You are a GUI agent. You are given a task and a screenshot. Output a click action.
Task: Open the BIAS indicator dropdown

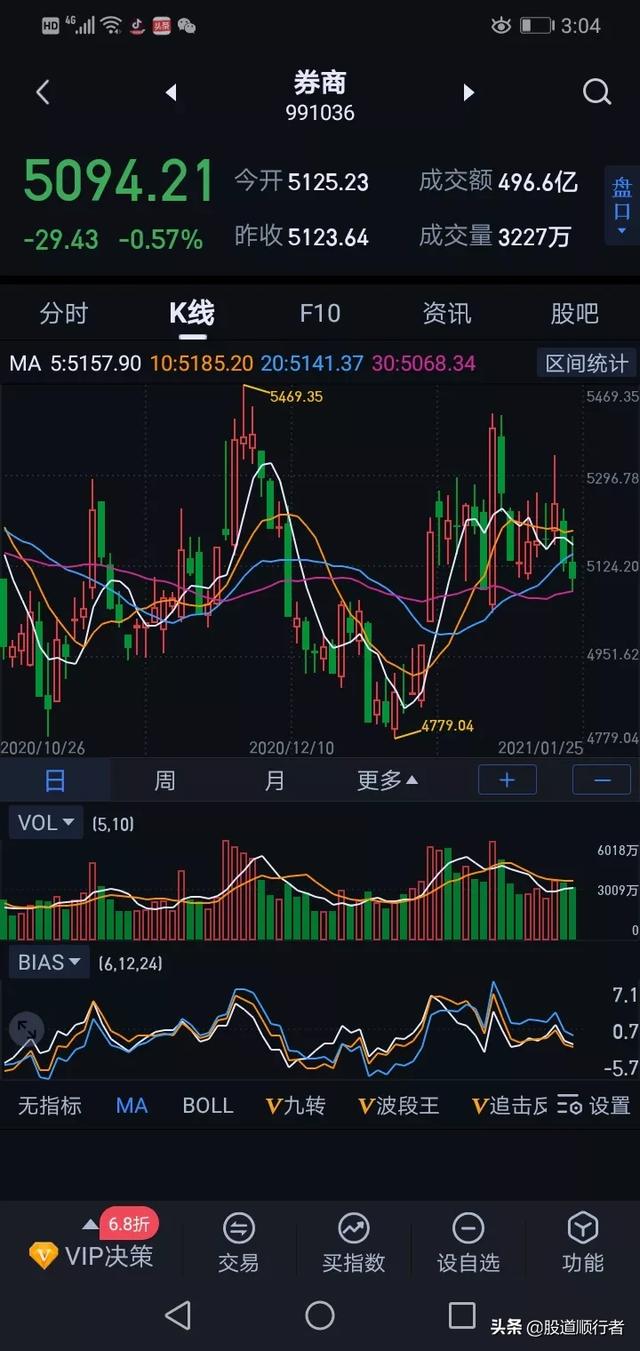pos(50,962)
